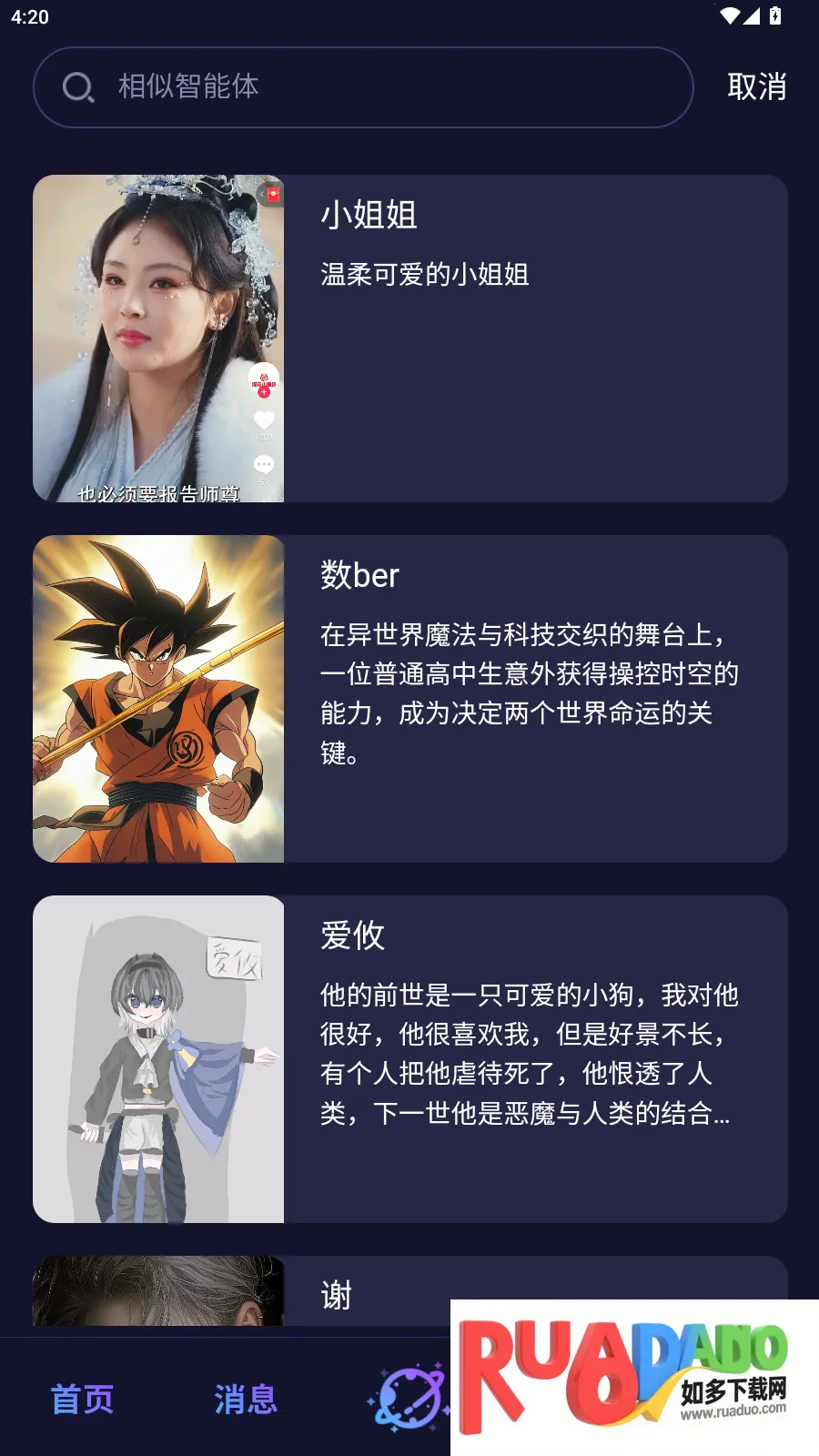The width and height of the screenshot is (819, 1456).
Task: Tap the comment bubble icon on 小姐姐 video
Action: (x=262, y=464)
